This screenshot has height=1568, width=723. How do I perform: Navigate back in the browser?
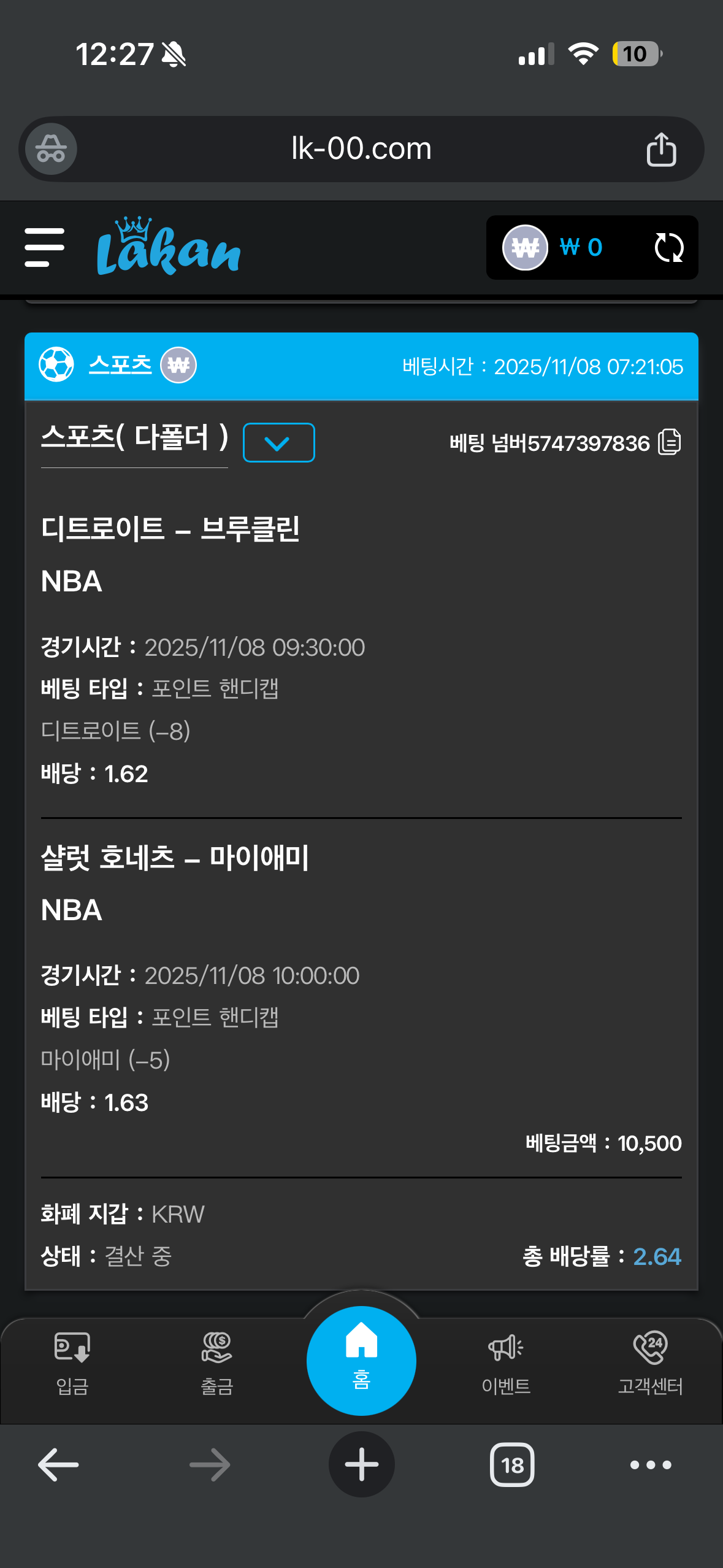(x=58, y=1465)
